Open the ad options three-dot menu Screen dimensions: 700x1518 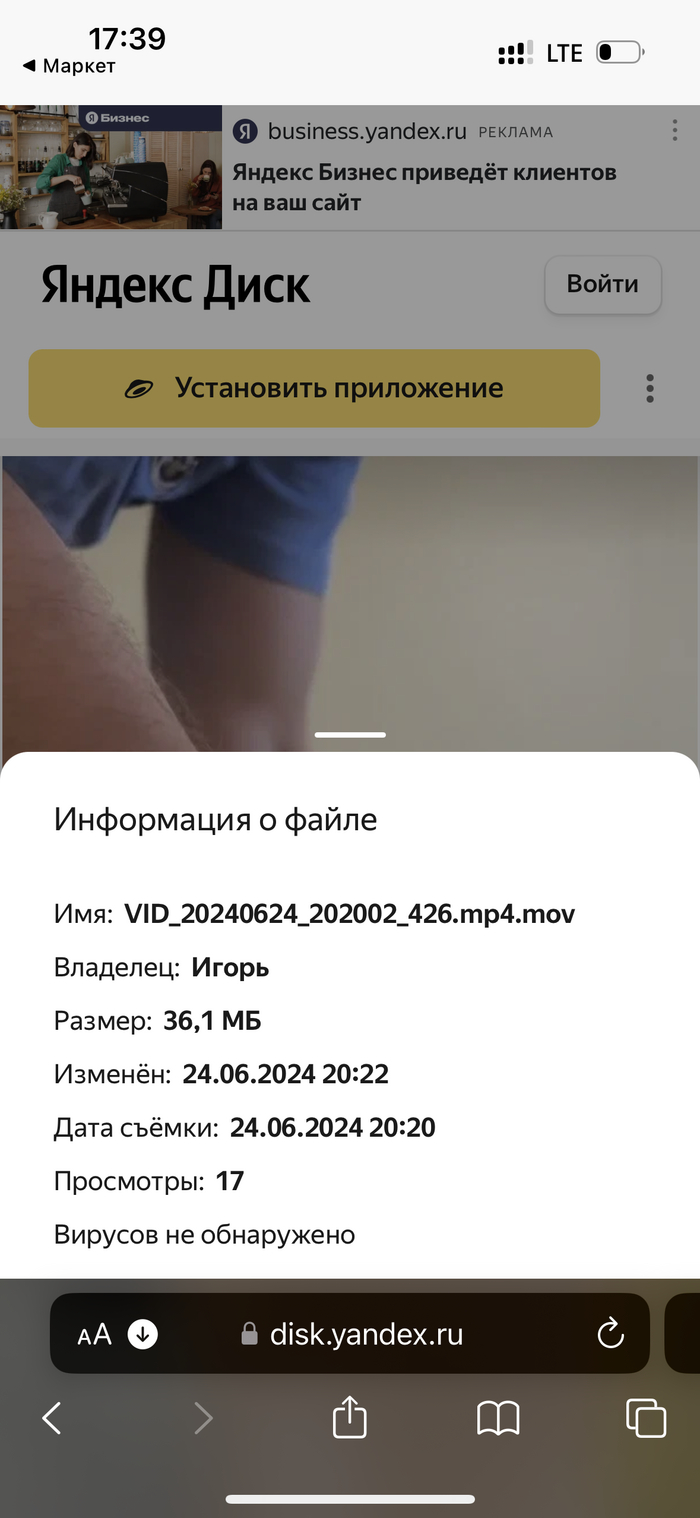(675, 131)
